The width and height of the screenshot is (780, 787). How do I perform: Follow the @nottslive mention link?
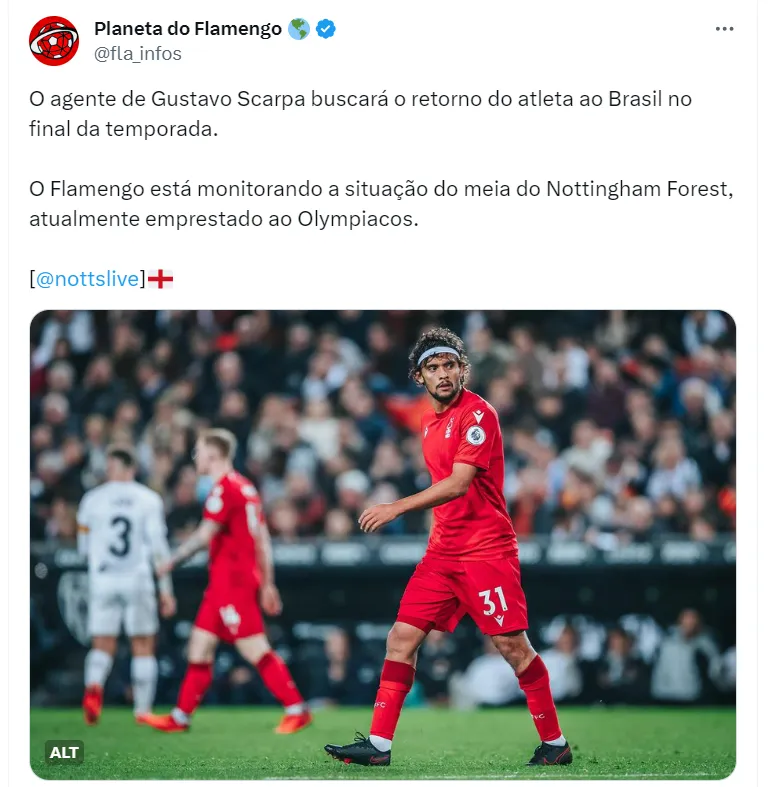coord(88,279)
